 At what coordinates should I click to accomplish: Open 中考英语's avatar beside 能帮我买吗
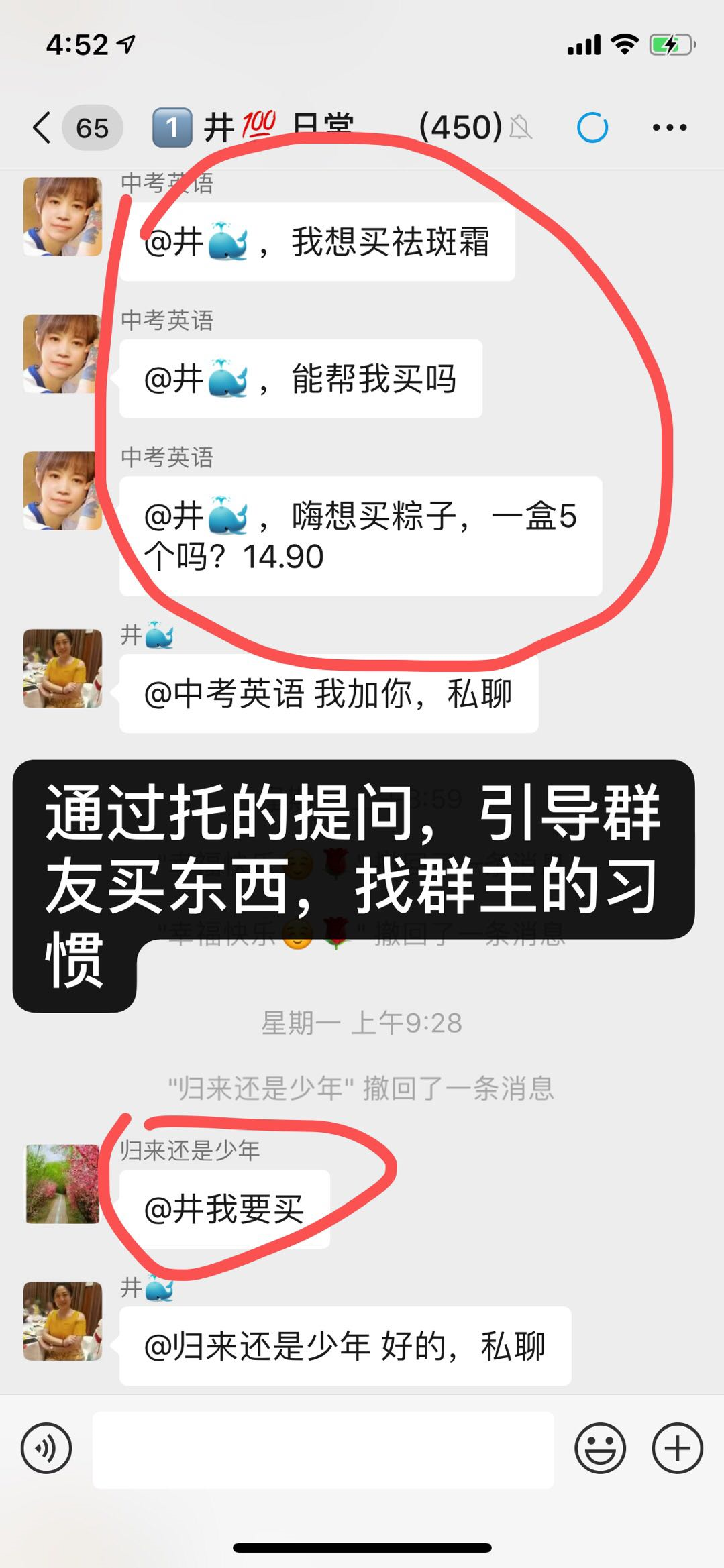pyautogui.click(x=62, y=353)
